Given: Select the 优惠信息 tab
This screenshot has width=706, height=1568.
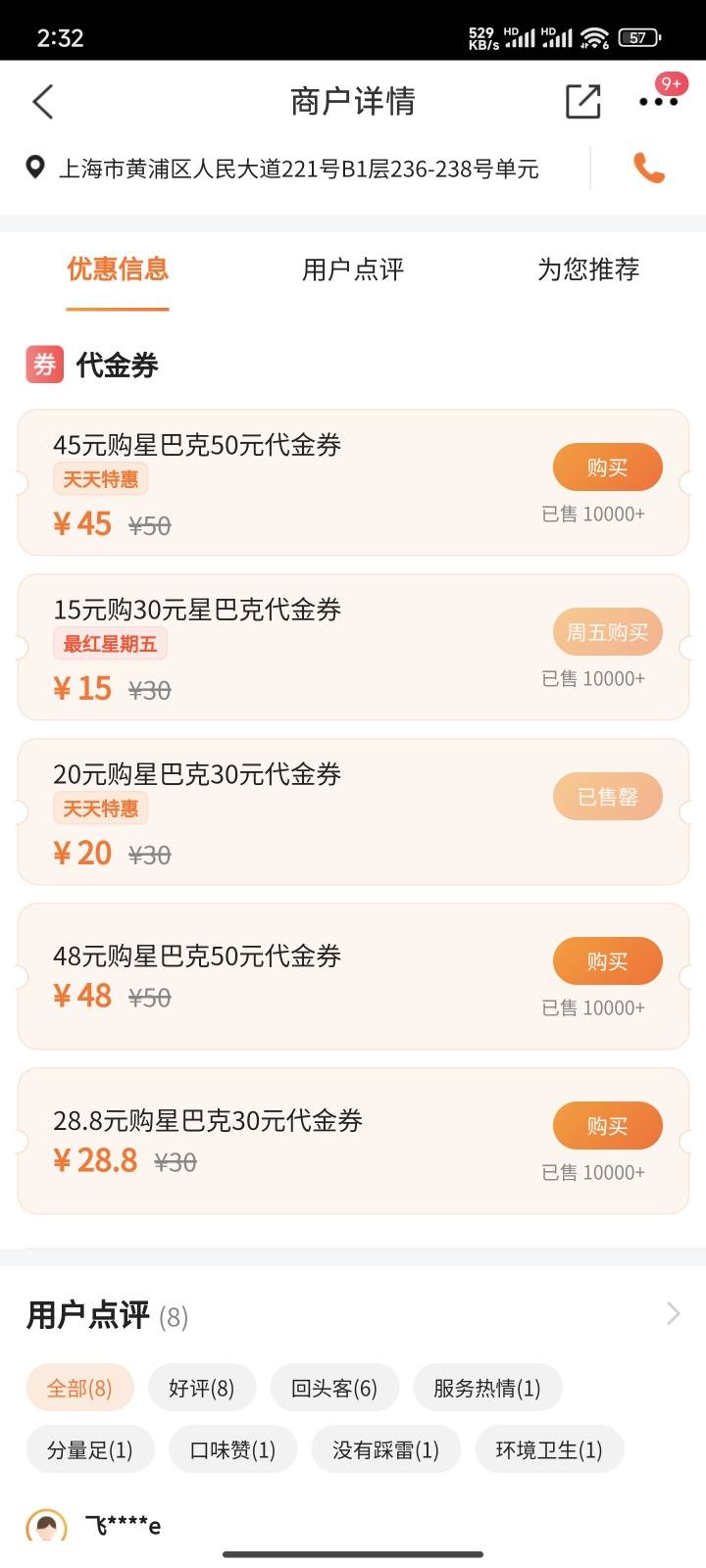Looking at the screenshot, I should tap(118, 269).
